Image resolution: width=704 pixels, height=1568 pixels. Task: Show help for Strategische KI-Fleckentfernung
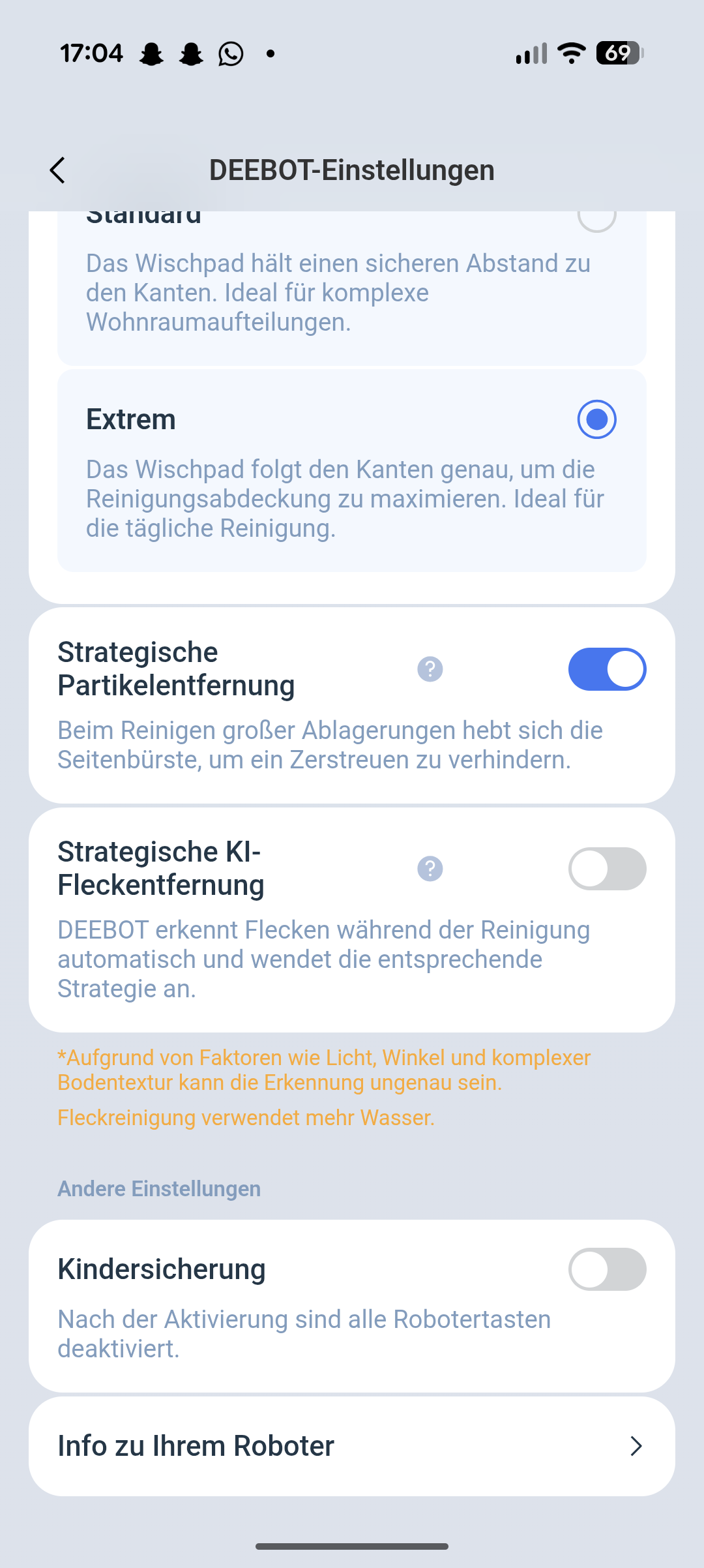(x=430, y=869)
